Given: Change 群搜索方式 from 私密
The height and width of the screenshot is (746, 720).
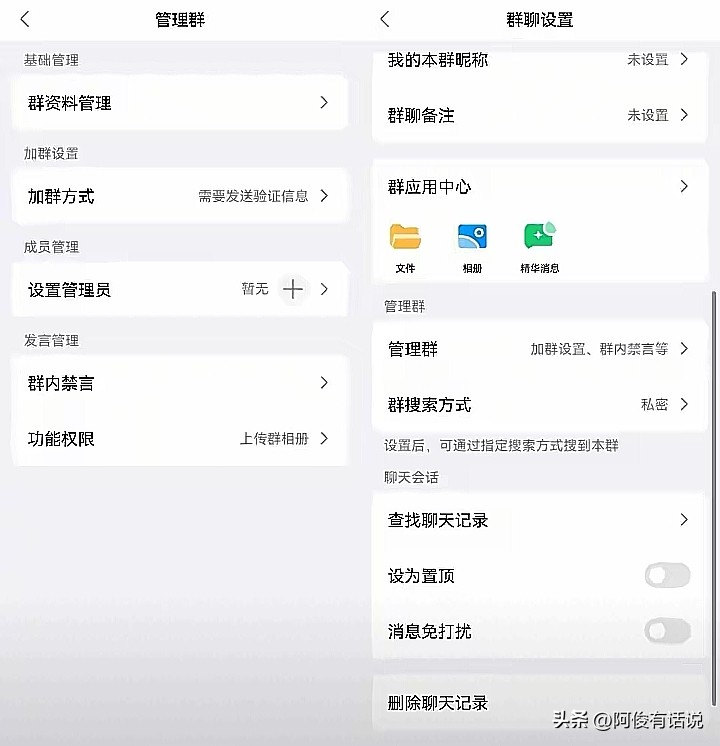Looking at the screenshot, I should tap(538, 405).
